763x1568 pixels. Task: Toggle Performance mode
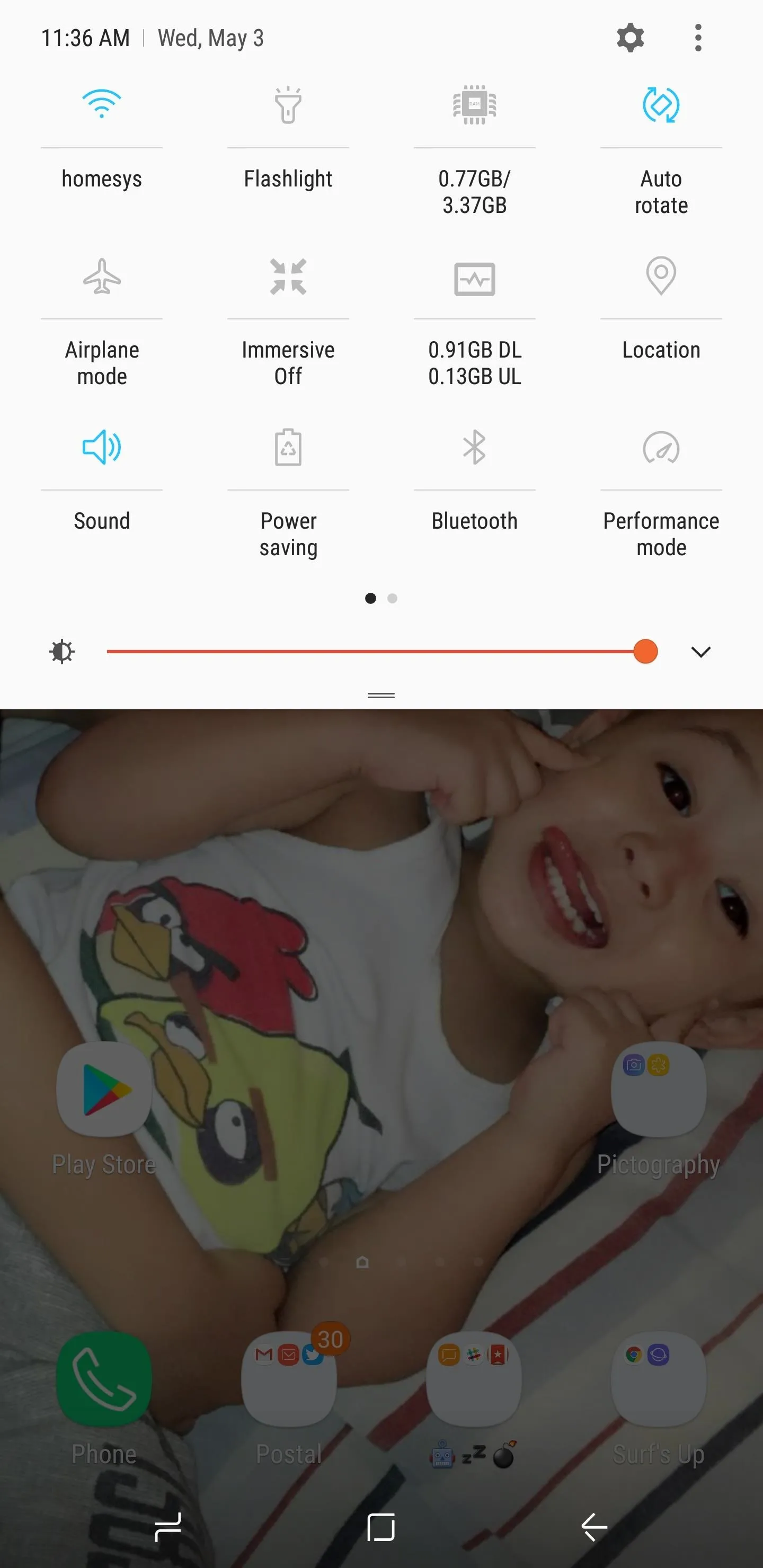point(661,448)
